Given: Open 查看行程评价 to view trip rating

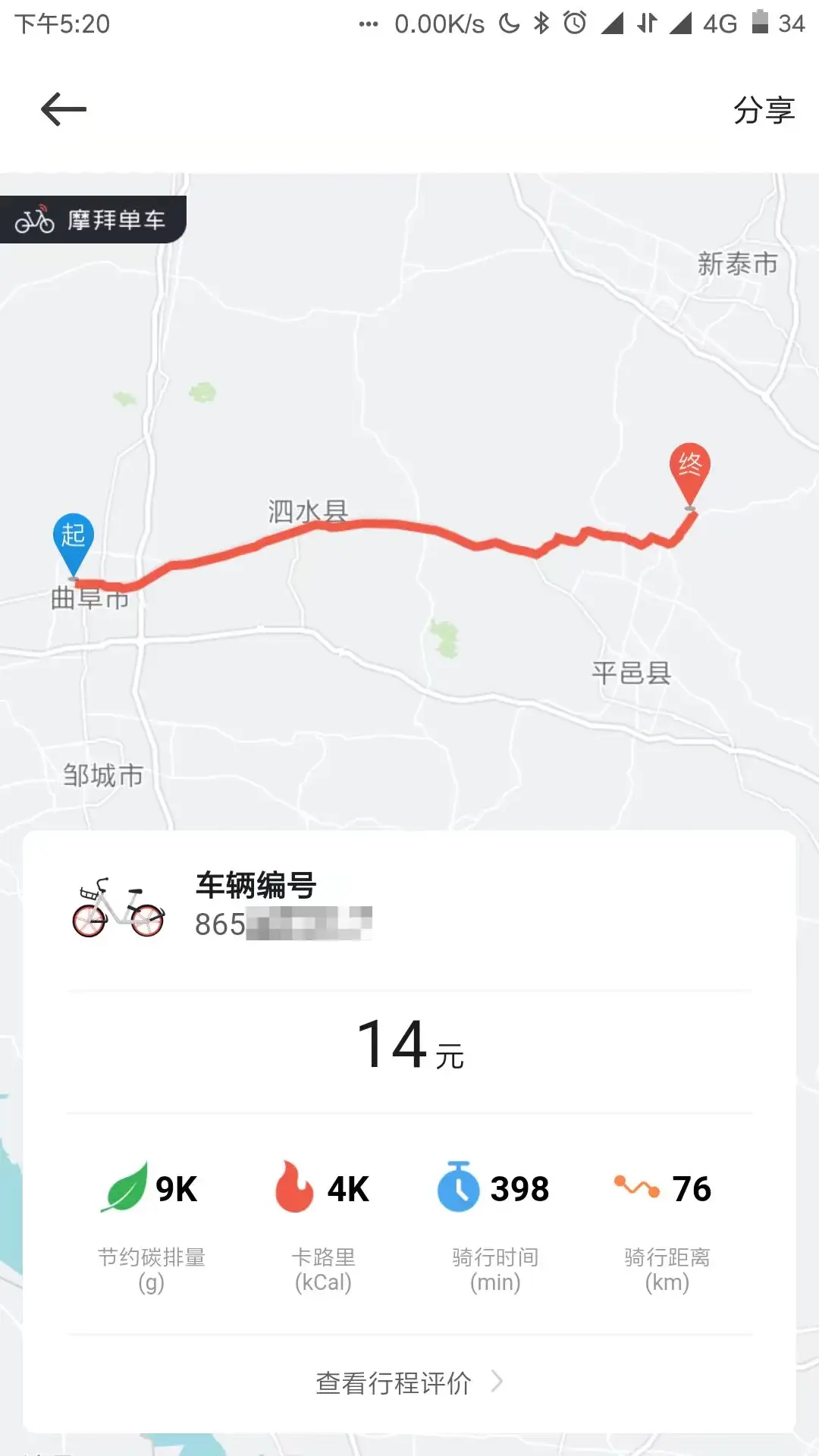Looking at the screenshot, I should pyautogui.click(x=391, y=1382).
